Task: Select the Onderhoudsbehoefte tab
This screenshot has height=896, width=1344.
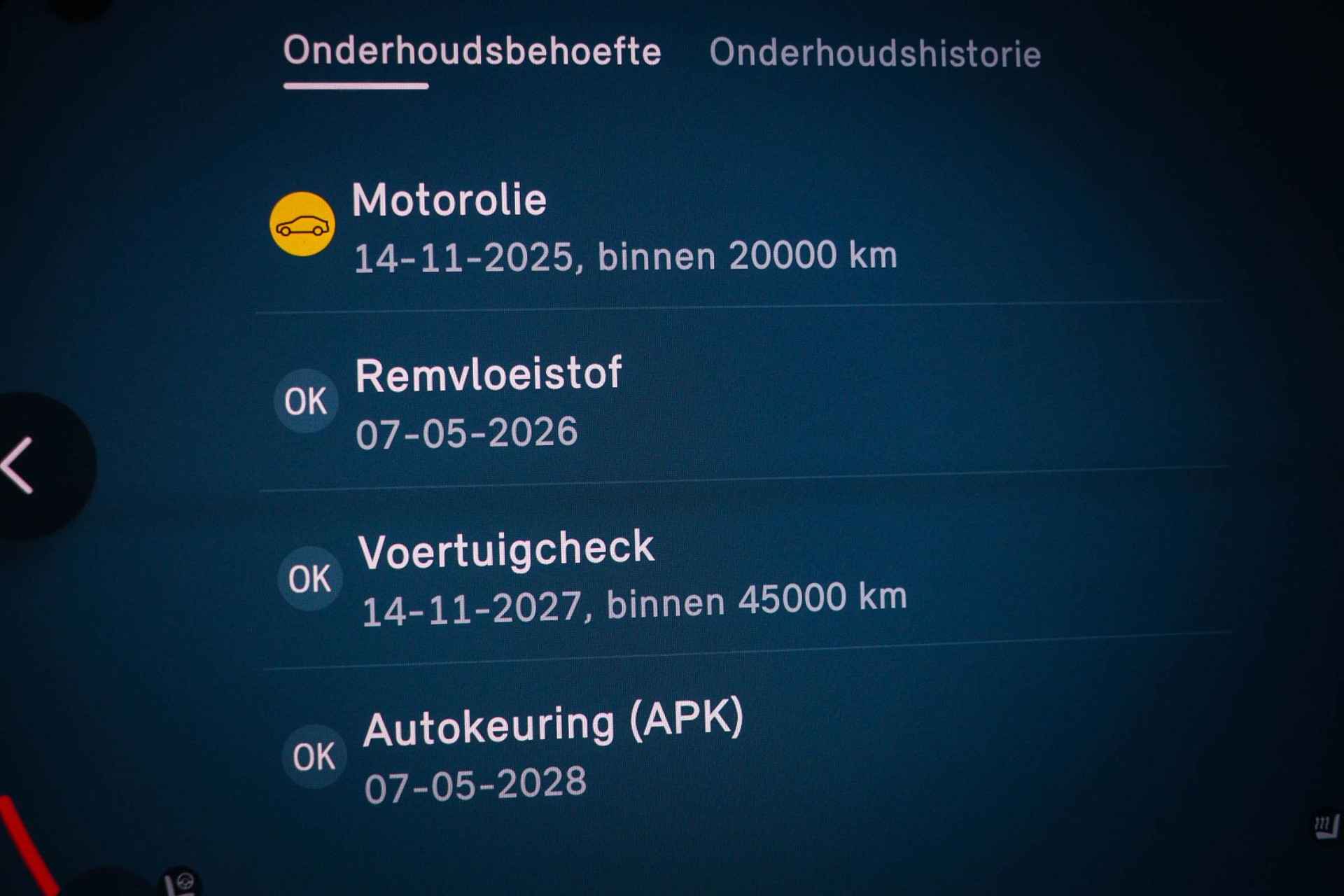Action: (472, 52)
